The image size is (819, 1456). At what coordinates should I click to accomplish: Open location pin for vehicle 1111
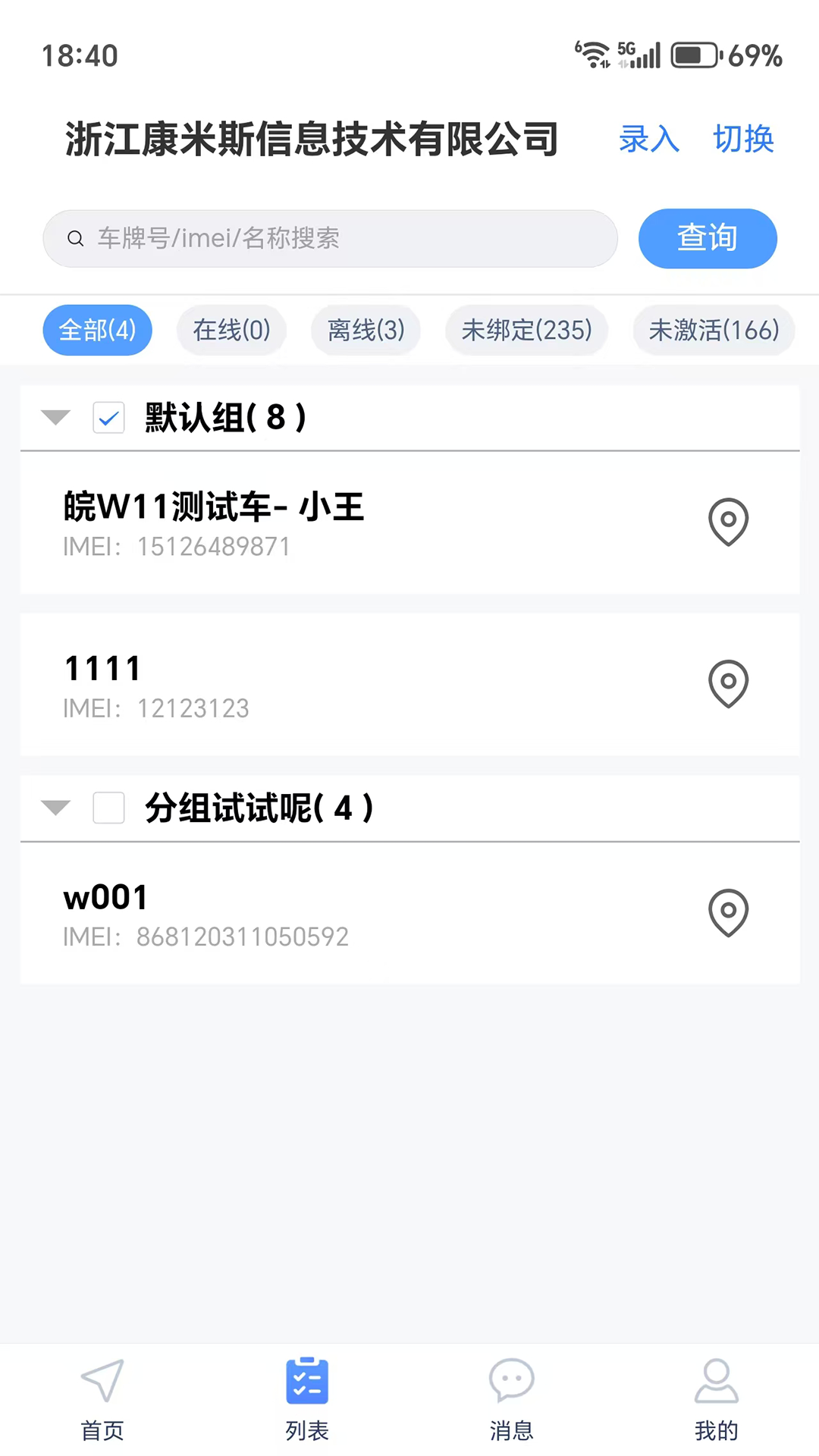pyautogui.click(x=728, y=684)
